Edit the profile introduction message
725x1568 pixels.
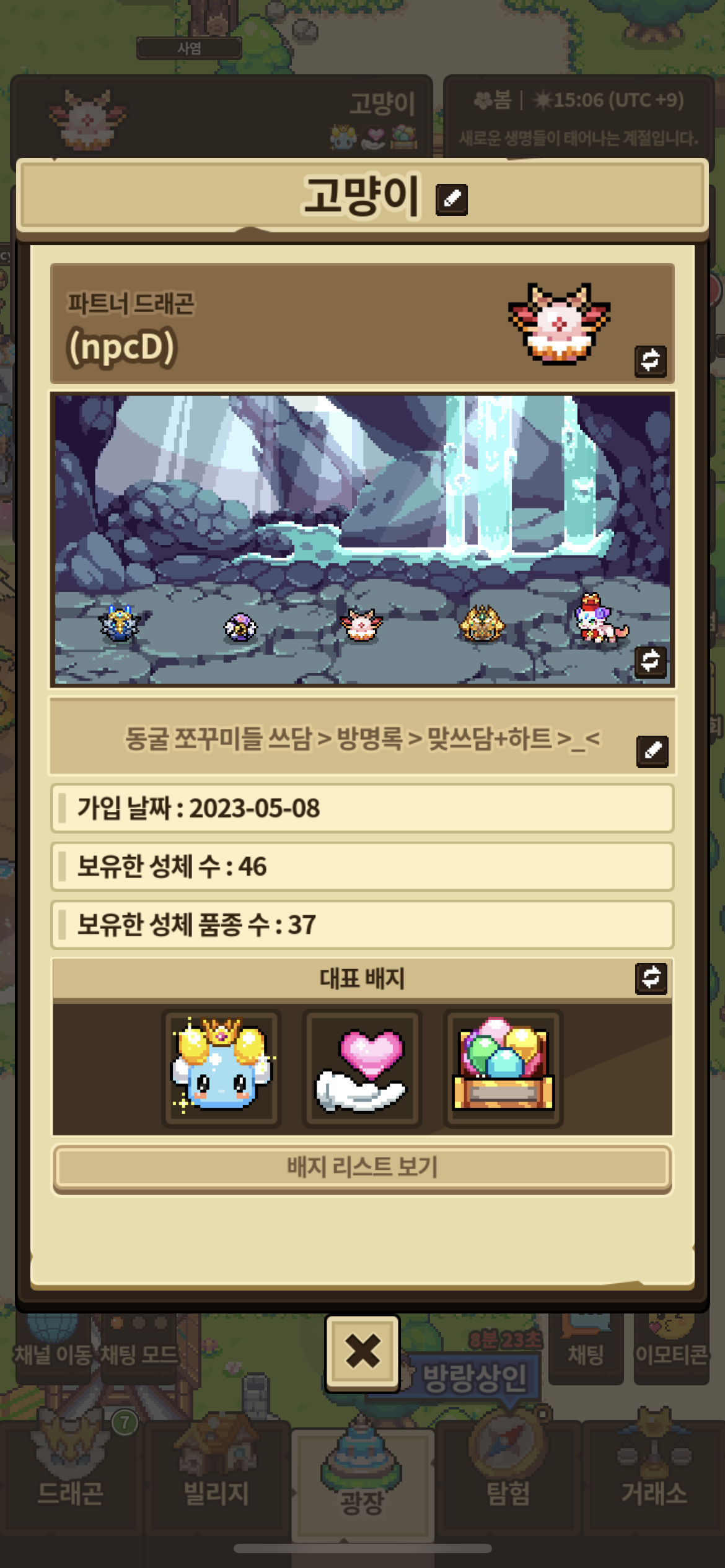pyautogui.click(x=652, y=751)
